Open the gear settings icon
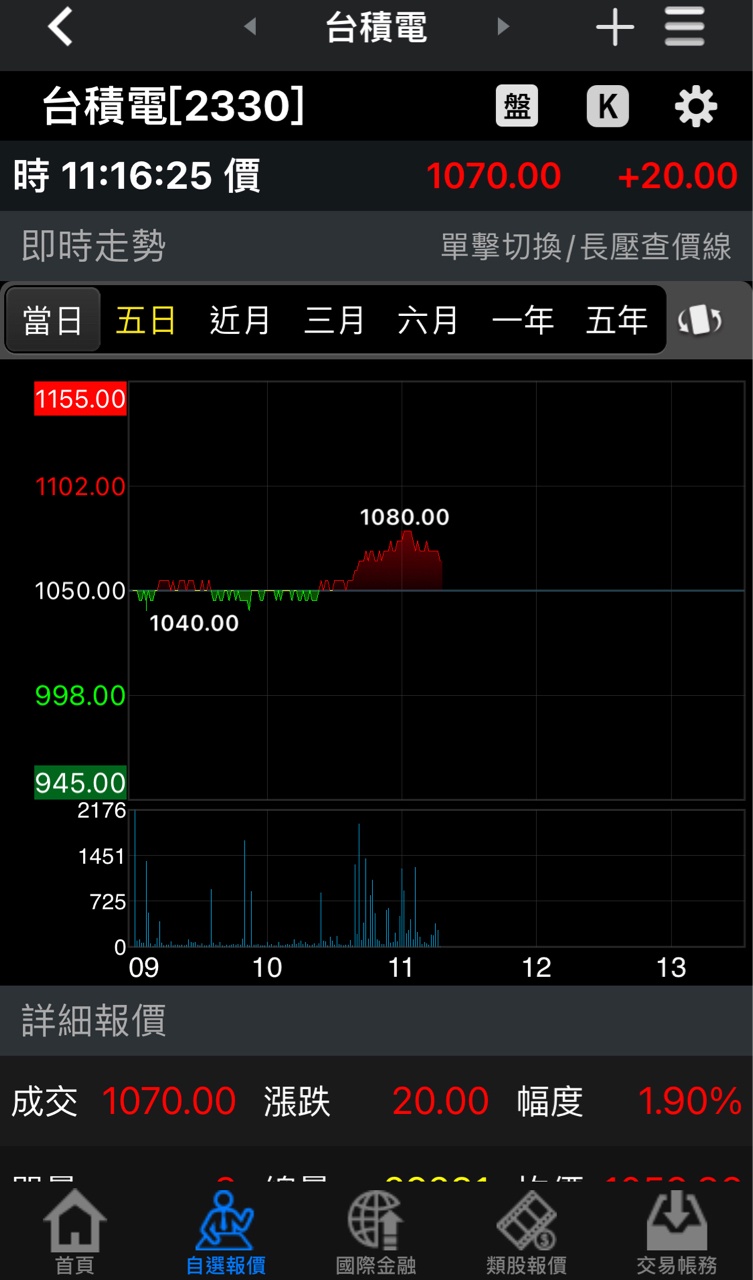 pos(696,106)
